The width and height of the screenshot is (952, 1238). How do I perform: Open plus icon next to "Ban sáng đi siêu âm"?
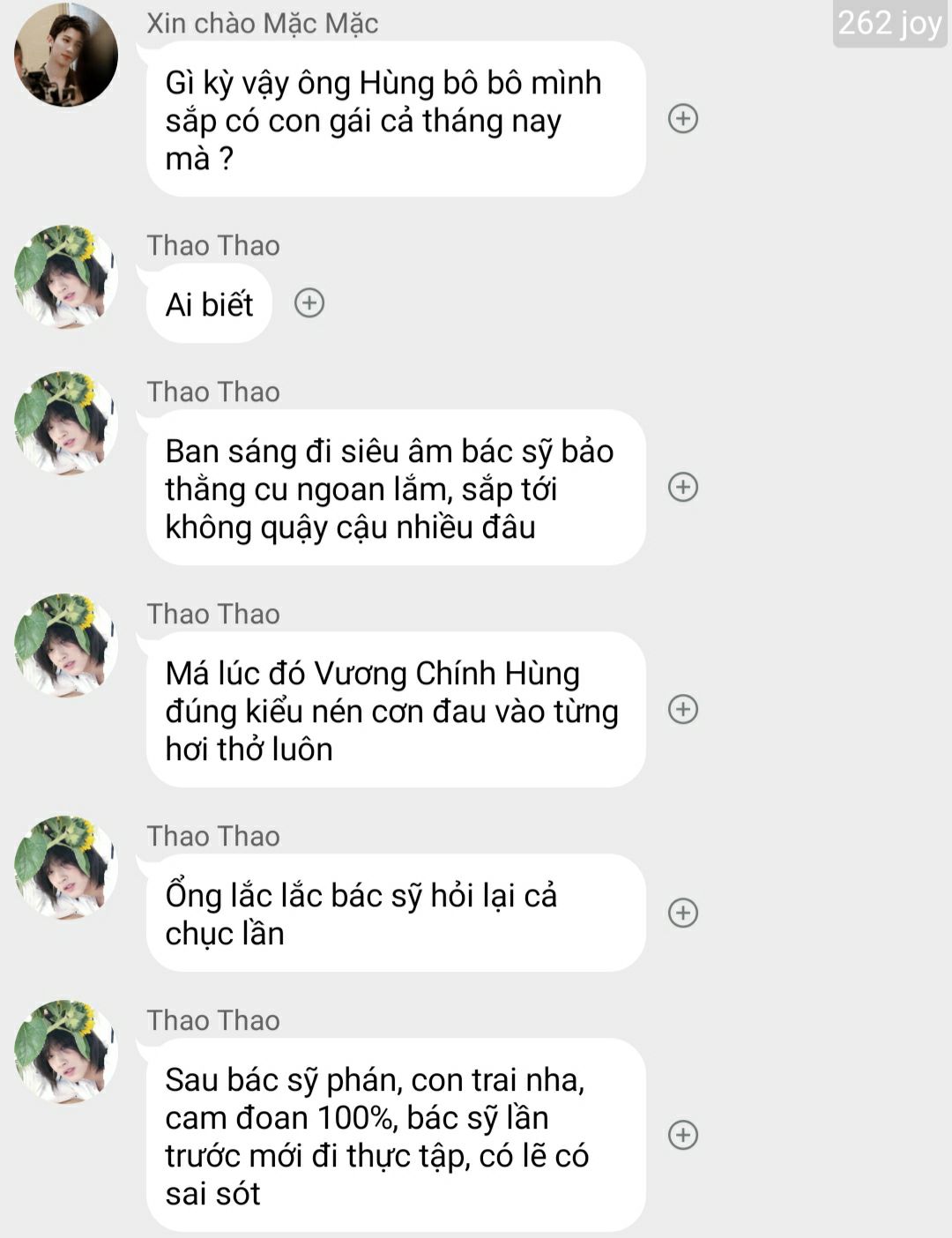pyautogui.click(x=683, y=487)
